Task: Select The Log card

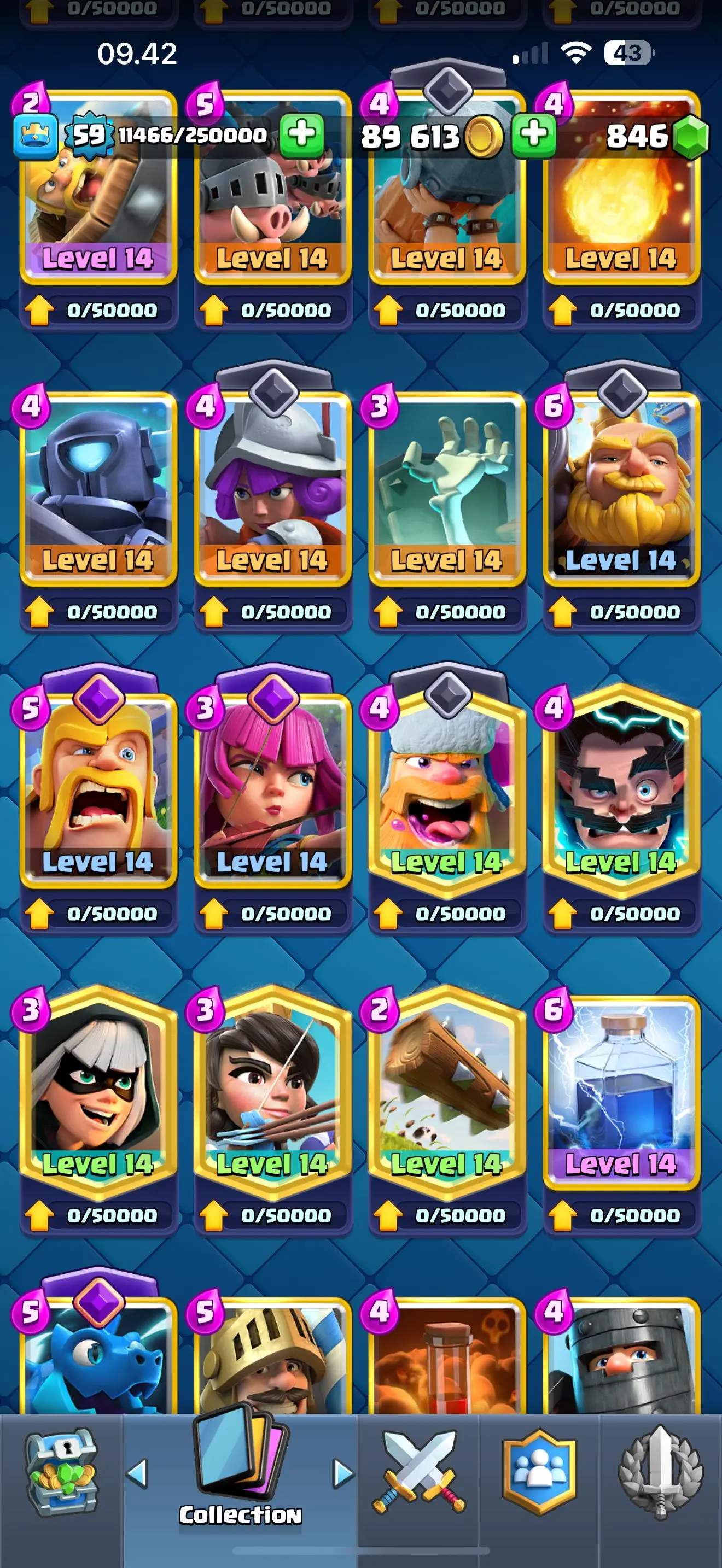Action: click(x=447, y=1090)
